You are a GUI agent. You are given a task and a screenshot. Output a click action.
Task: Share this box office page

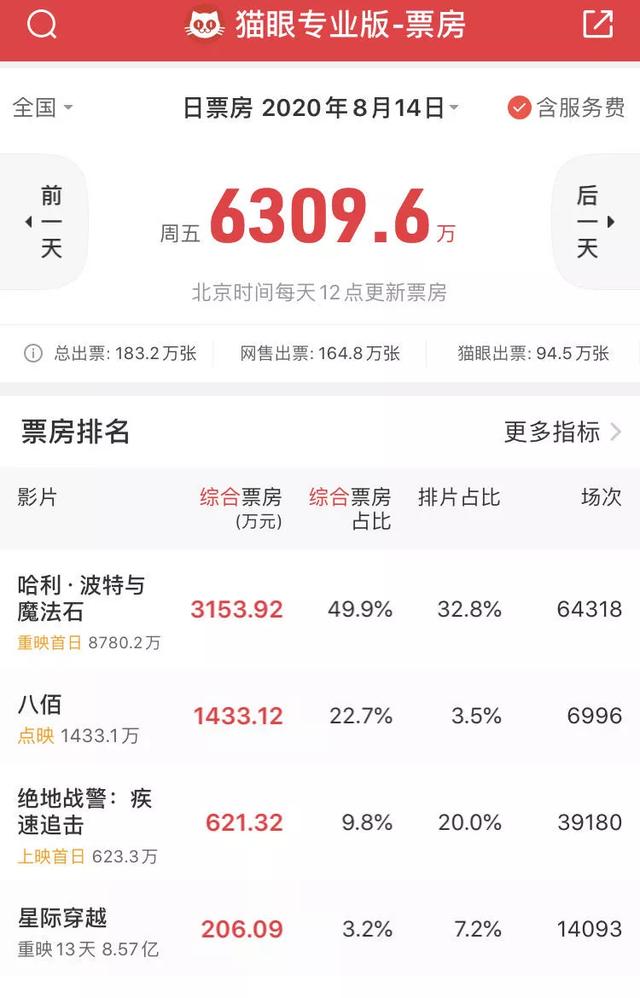click(597, 25)
